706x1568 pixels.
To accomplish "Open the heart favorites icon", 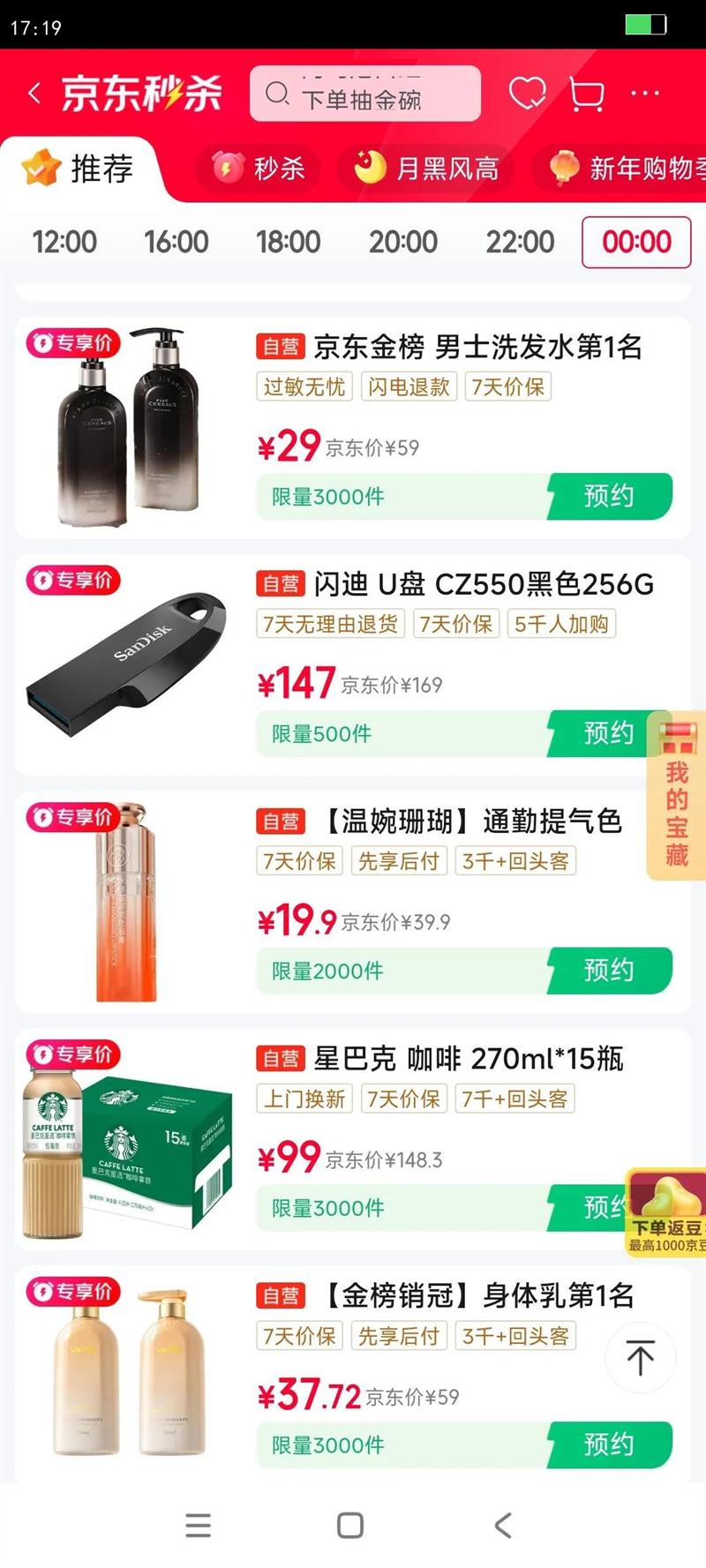I will pos(527,94).
